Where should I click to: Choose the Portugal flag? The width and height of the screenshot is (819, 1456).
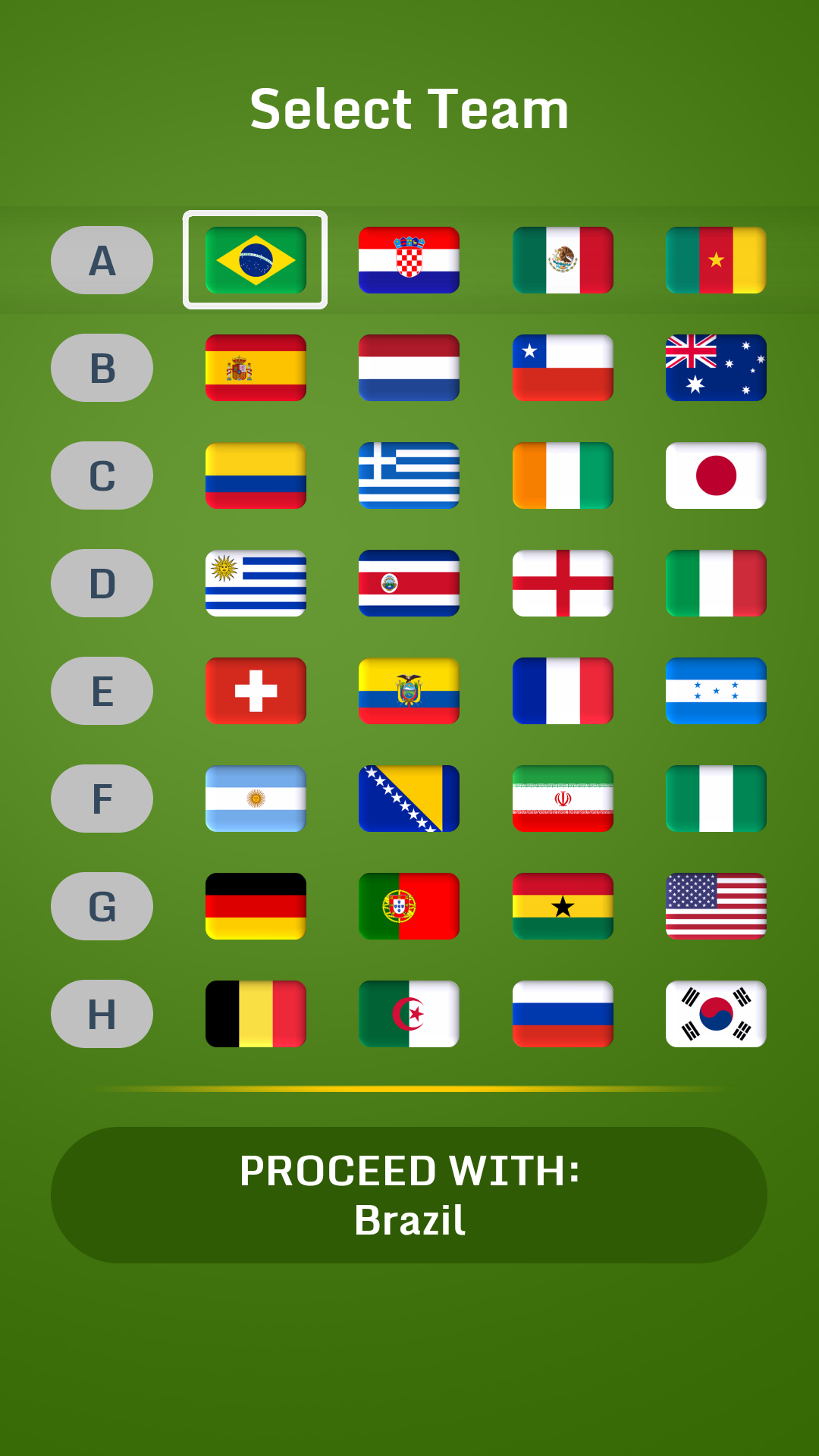coord(409,906)
